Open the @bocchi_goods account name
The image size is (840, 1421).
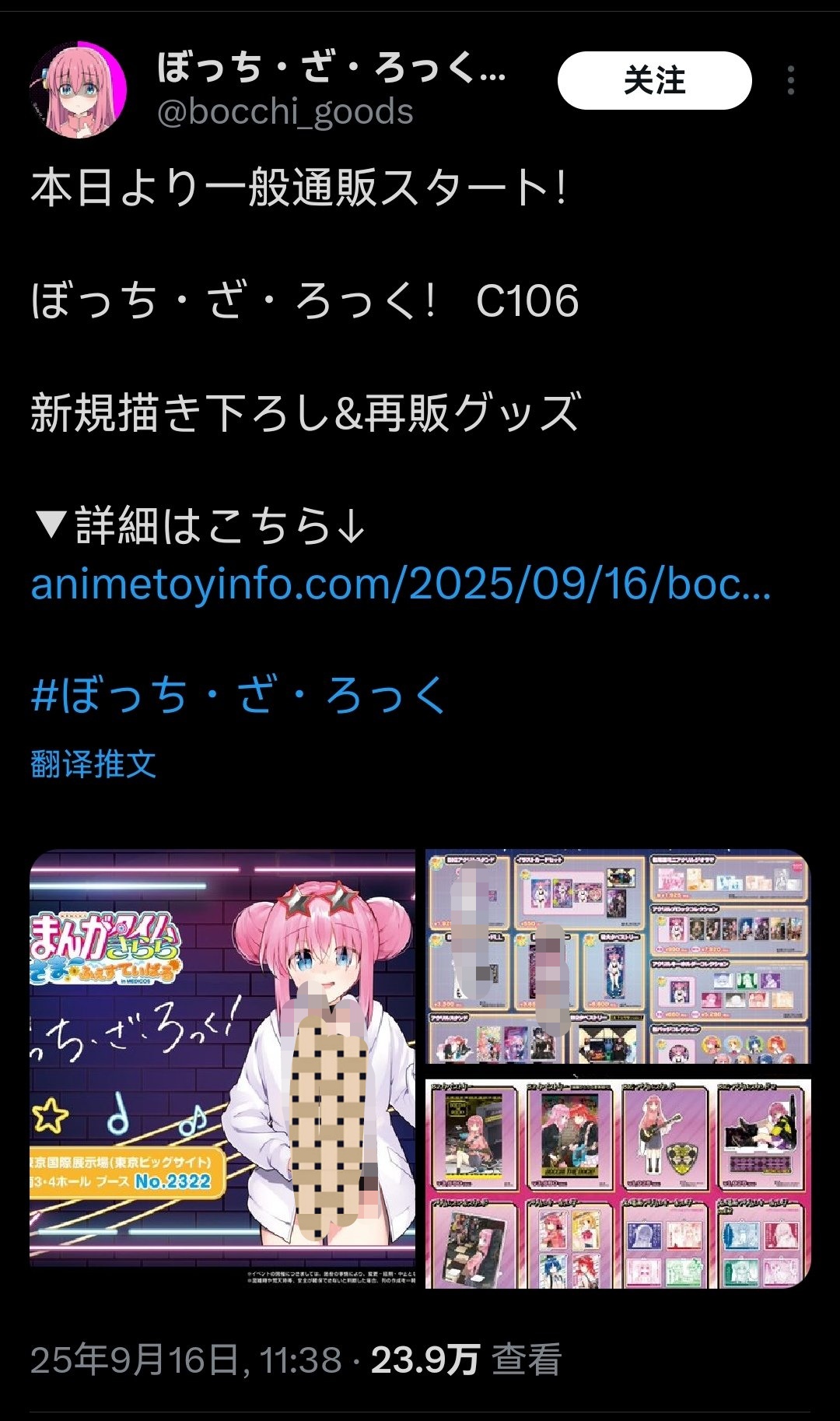pos(285,112)
